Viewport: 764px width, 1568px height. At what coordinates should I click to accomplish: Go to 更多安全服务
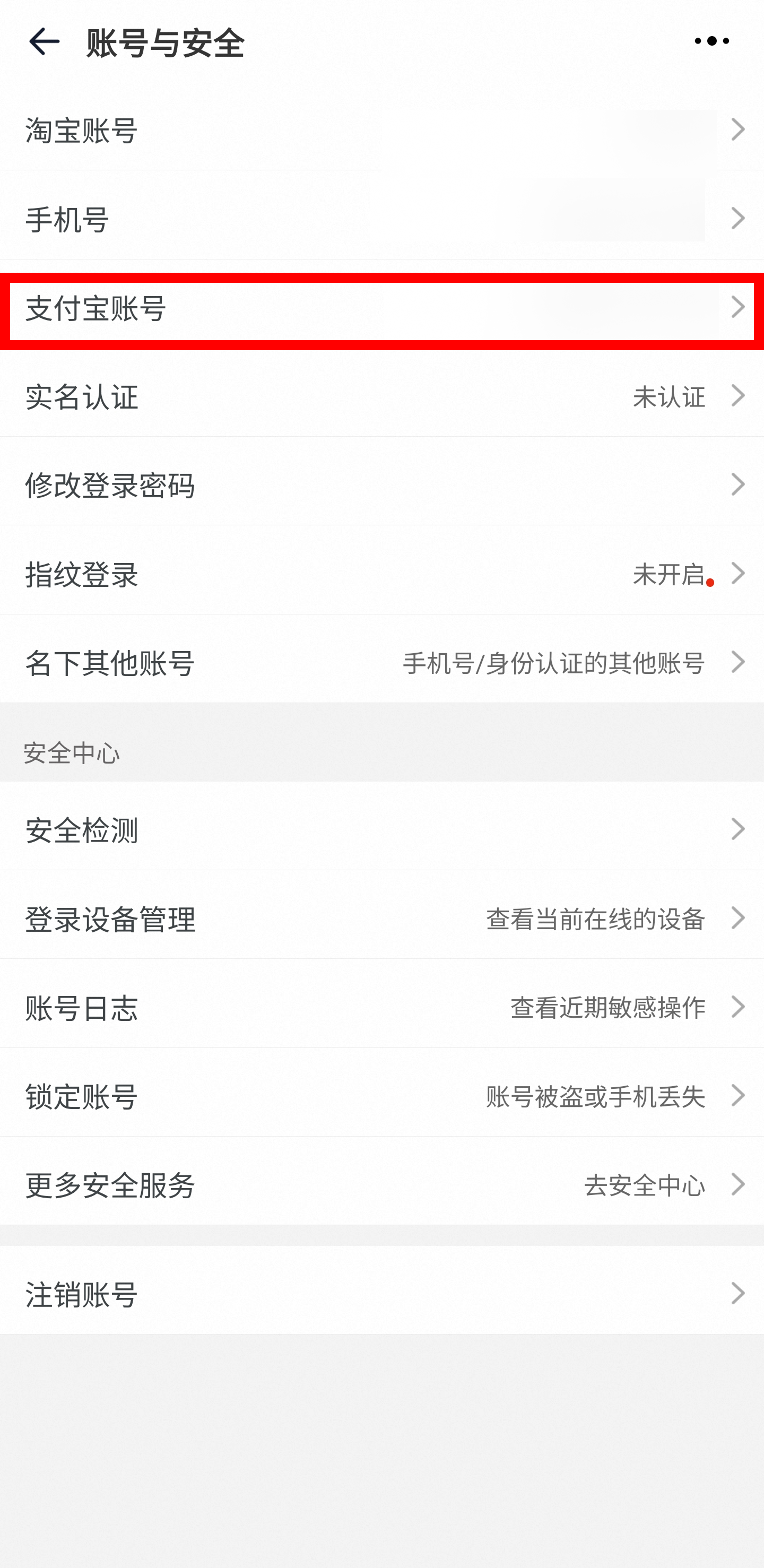pyautogui.click(x=381, y=1184)
